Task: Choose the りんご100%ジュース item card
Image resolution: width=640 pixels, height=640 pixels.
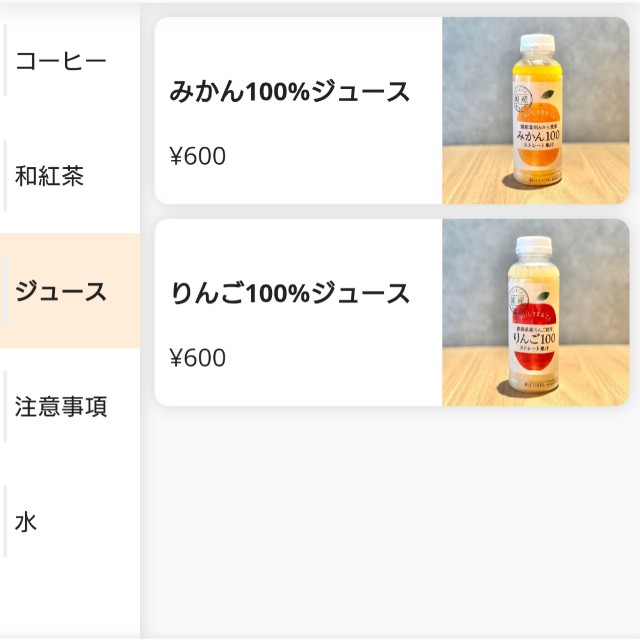Action: pos(391,312)
